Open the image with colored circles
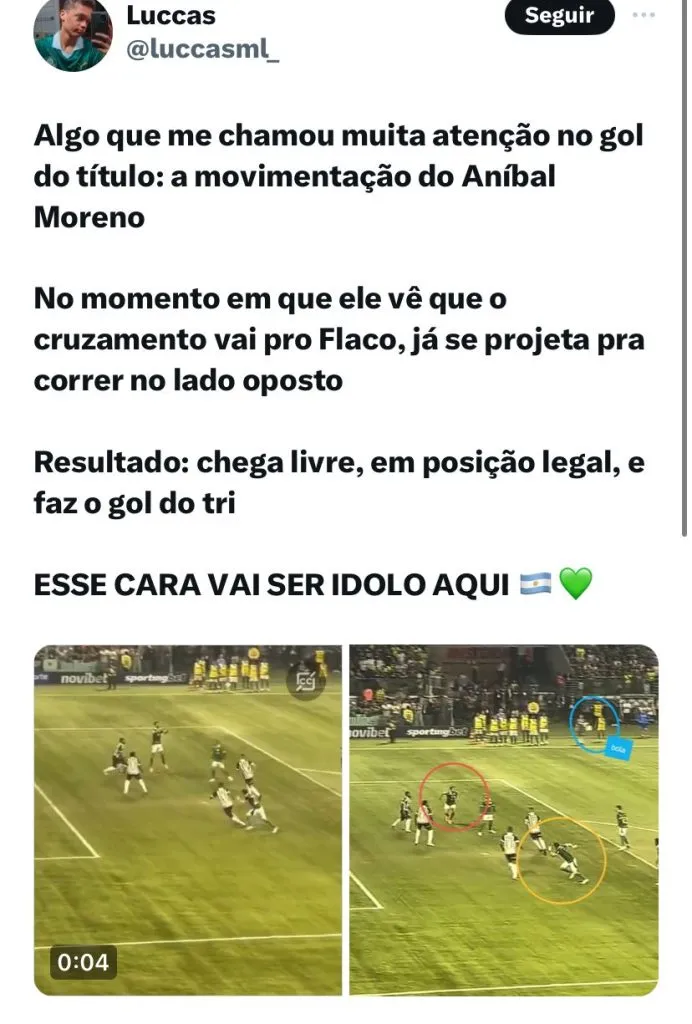 tap(504, 820)
